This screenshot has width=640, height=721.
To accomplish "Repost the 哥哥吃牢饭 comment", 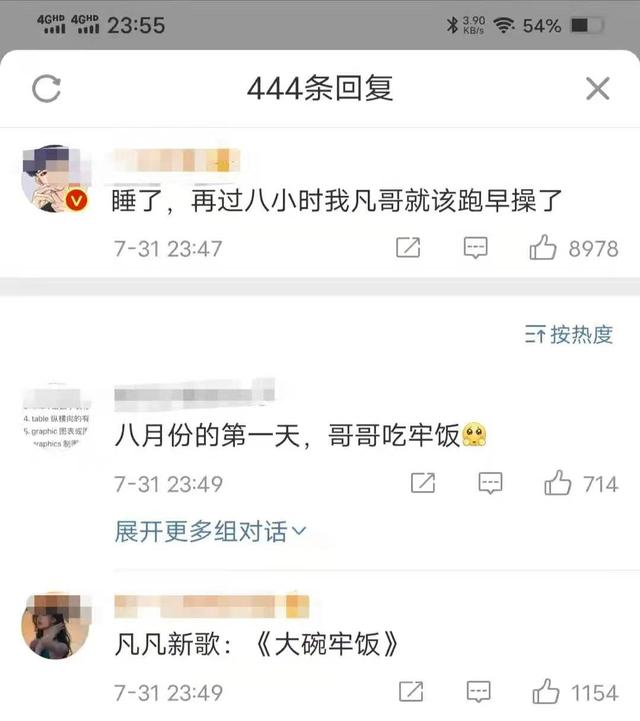I will click(x=423, y=484).
